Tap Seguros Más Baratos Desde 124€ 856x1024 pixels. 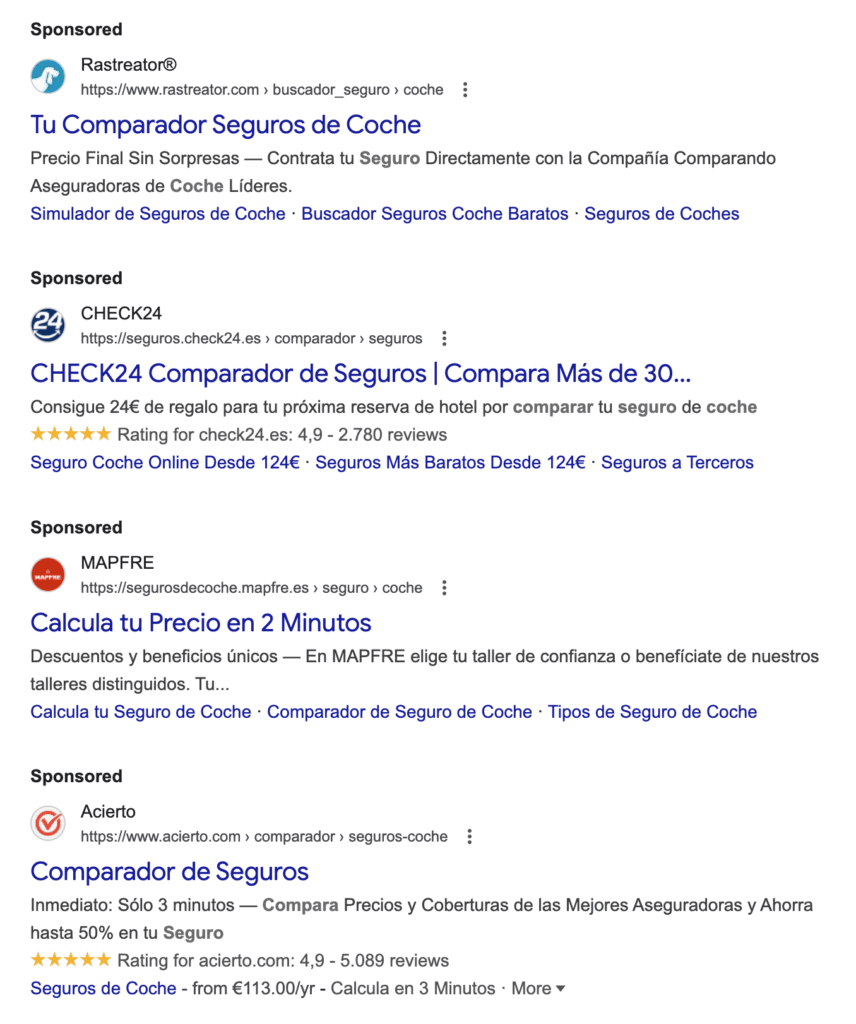(x=450, y=462)
